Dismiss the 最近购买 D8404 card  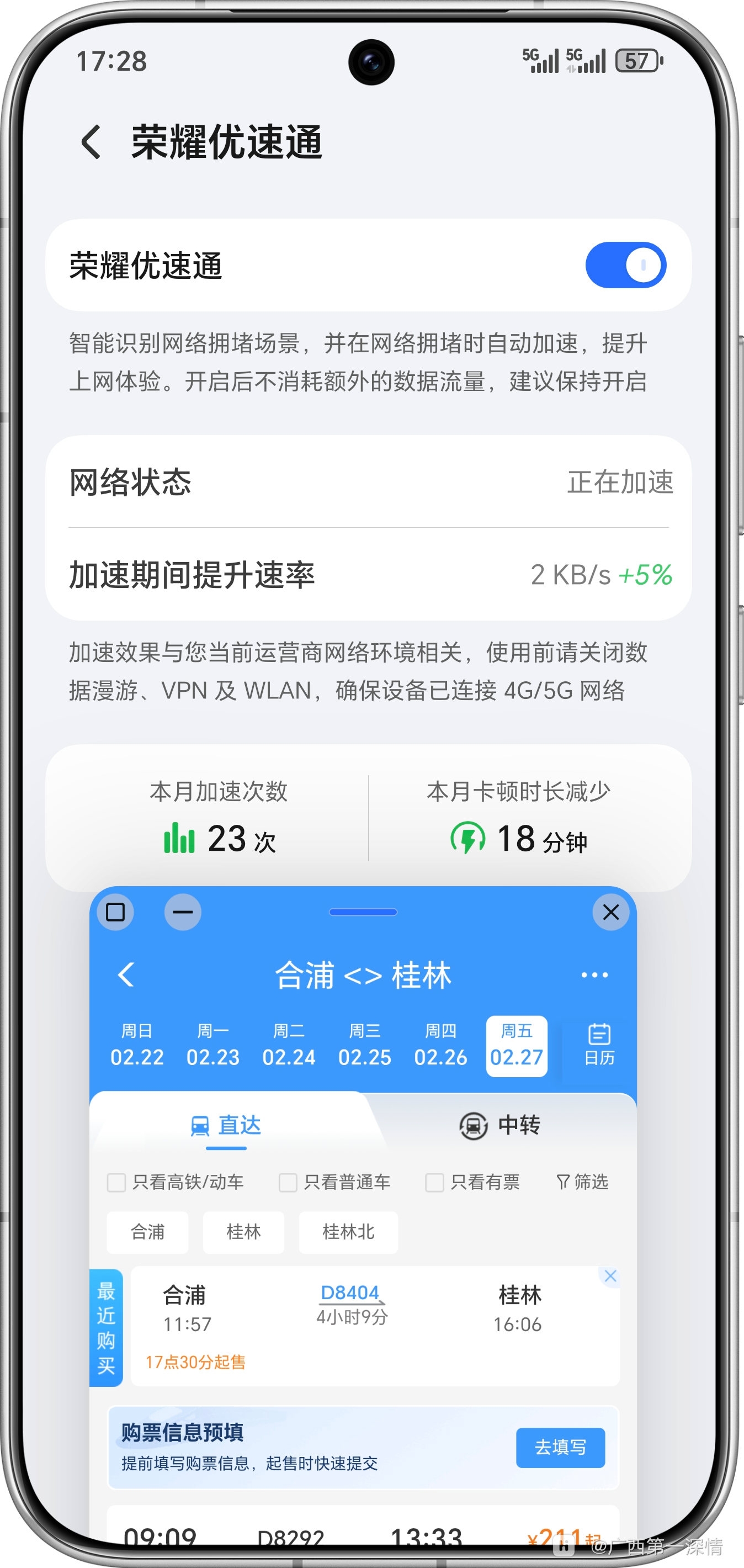click(610, 1276)
